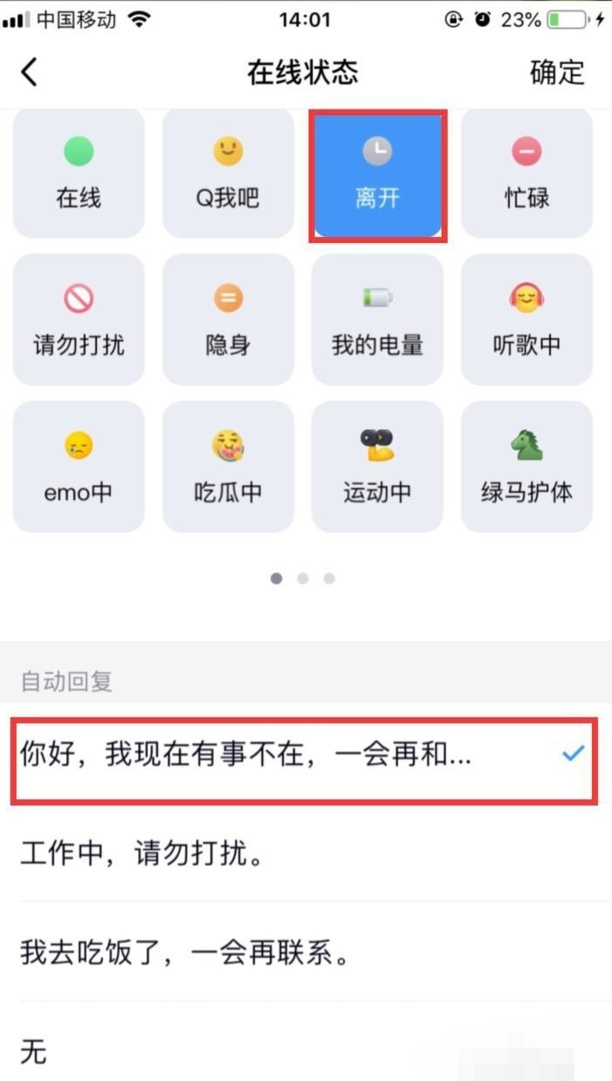Choose the Q我吧 status
The image size is (612, 1081).
228,173
